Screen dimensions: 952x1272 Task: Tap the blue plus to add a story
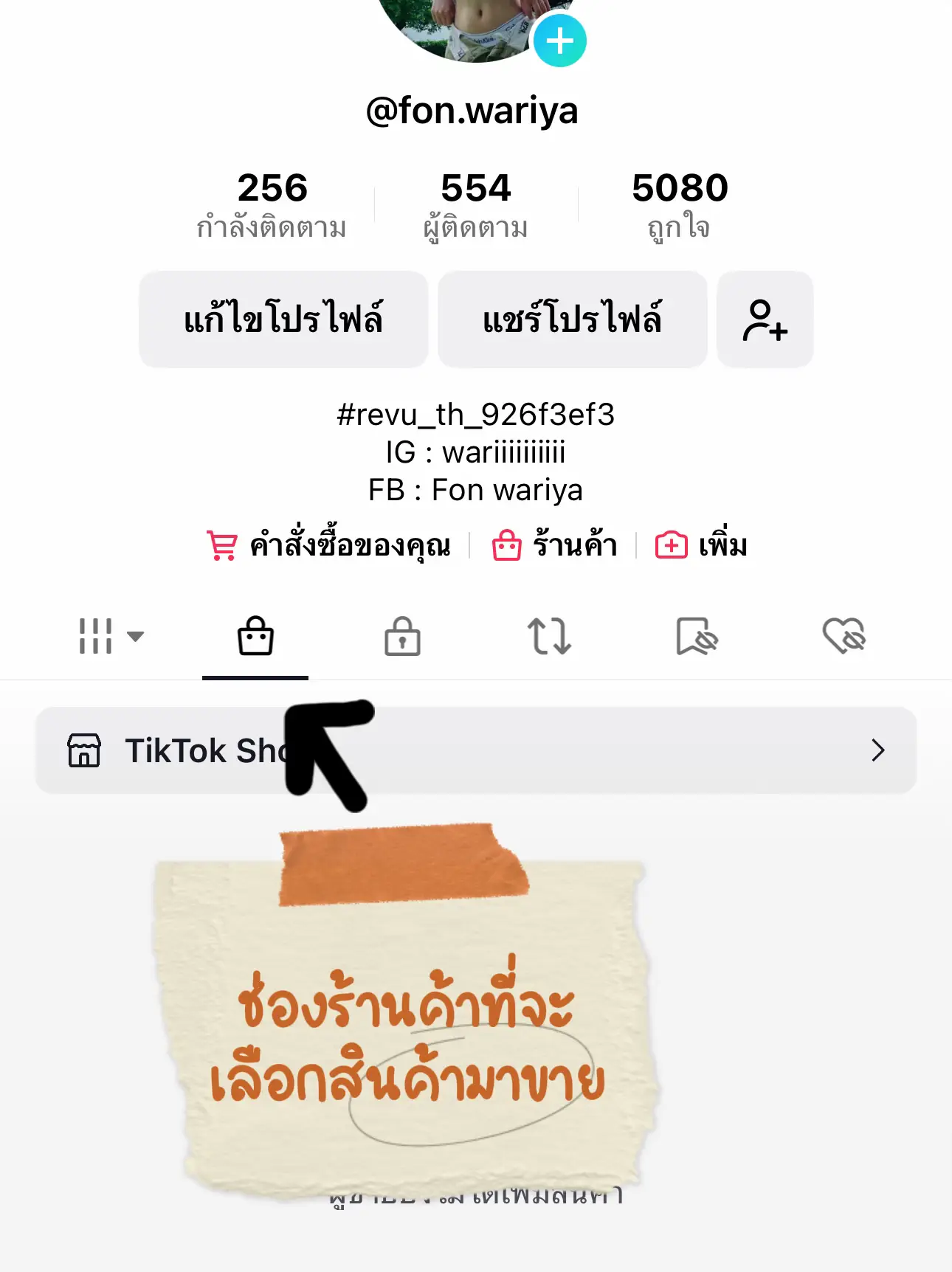point(559,41)
